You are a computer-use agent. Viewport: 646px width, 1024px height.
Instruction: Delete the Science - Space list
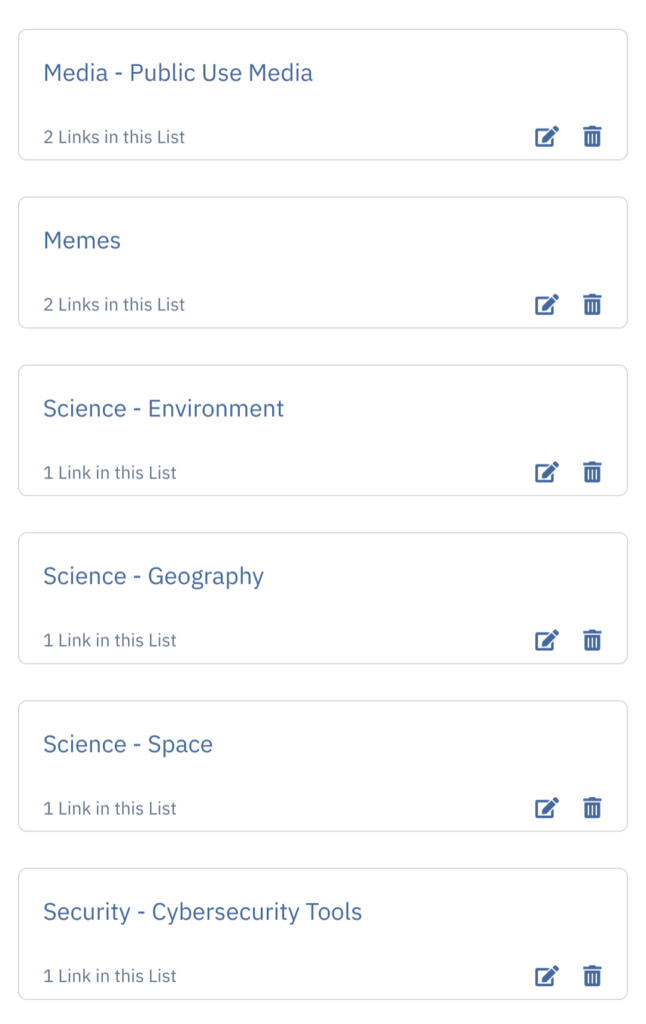click(592, 809)
